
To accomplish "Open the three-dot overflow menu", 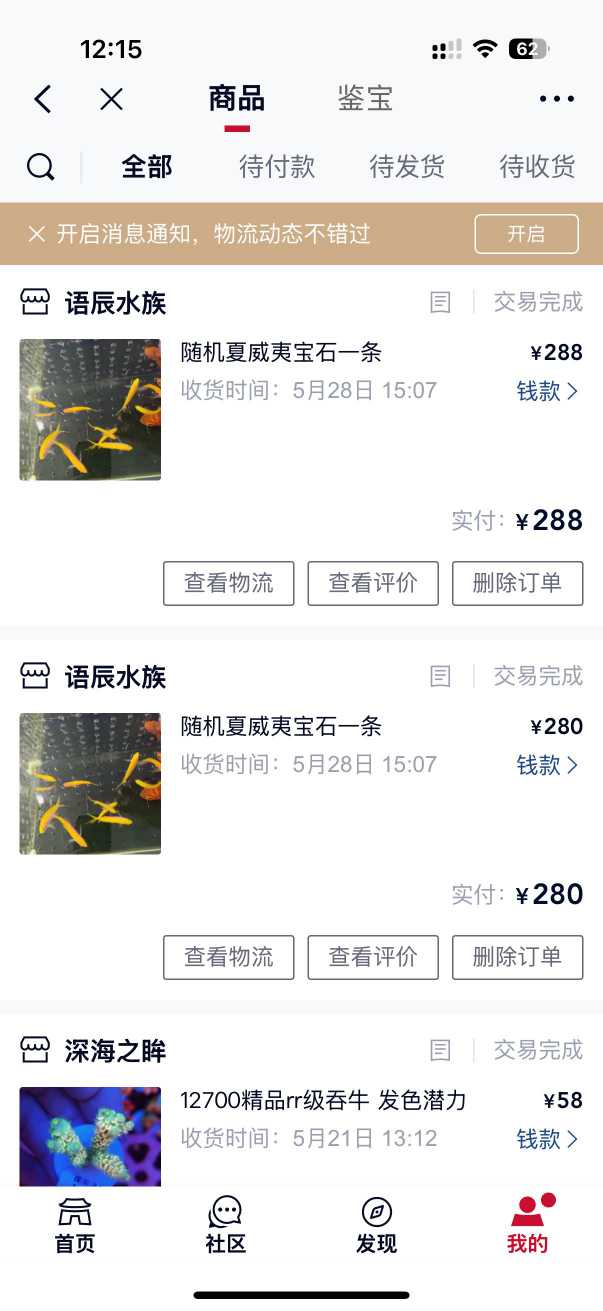I will (556, 99).
